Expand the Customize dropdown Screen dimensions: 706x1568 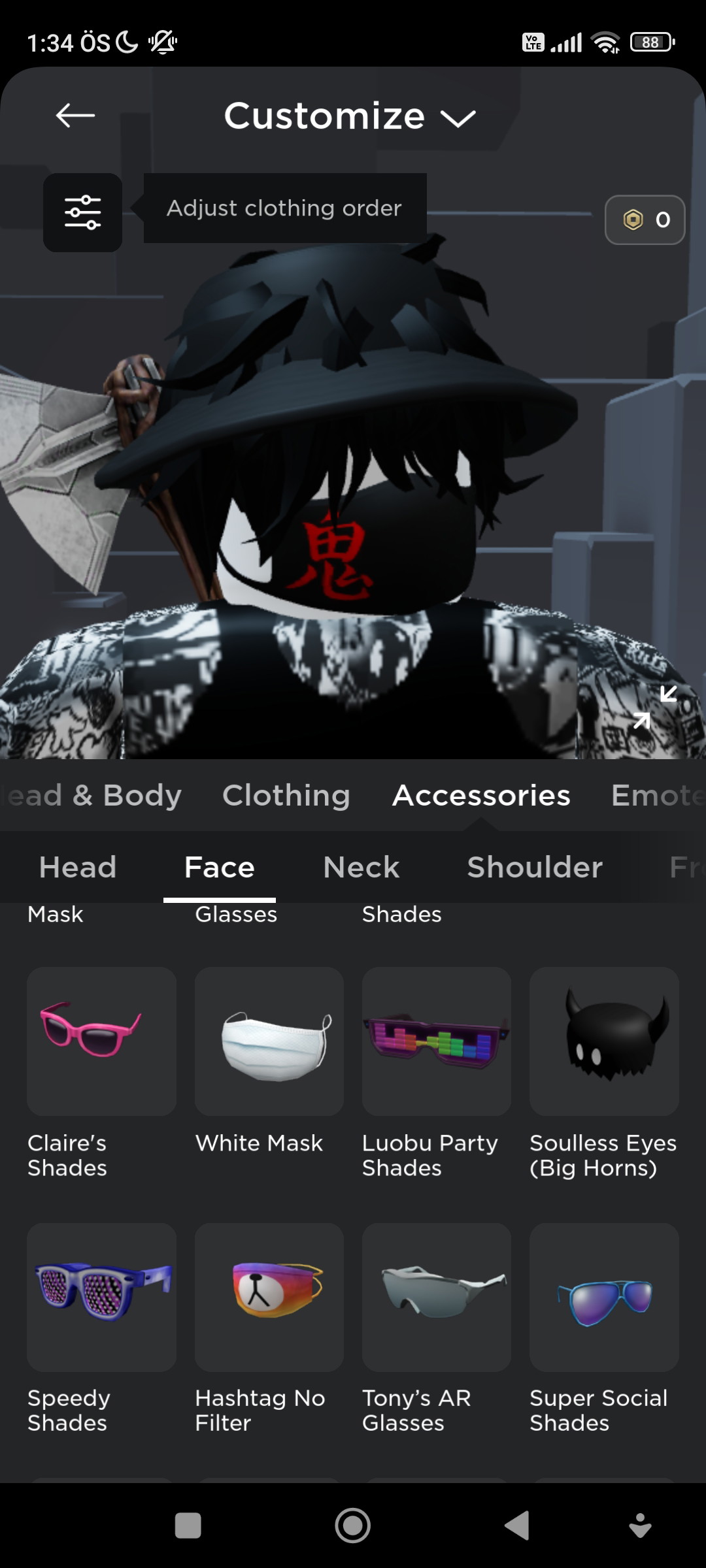pos(350,116)
